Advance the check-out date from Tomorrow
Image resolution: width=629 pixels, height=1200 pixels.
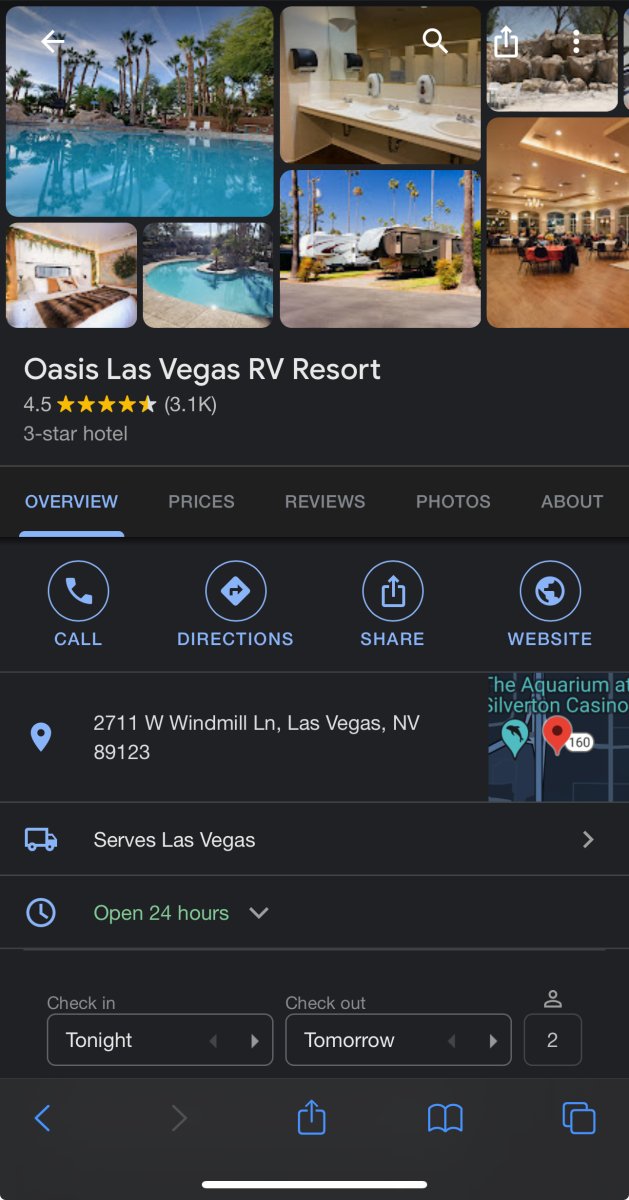tap(493, 1041)
